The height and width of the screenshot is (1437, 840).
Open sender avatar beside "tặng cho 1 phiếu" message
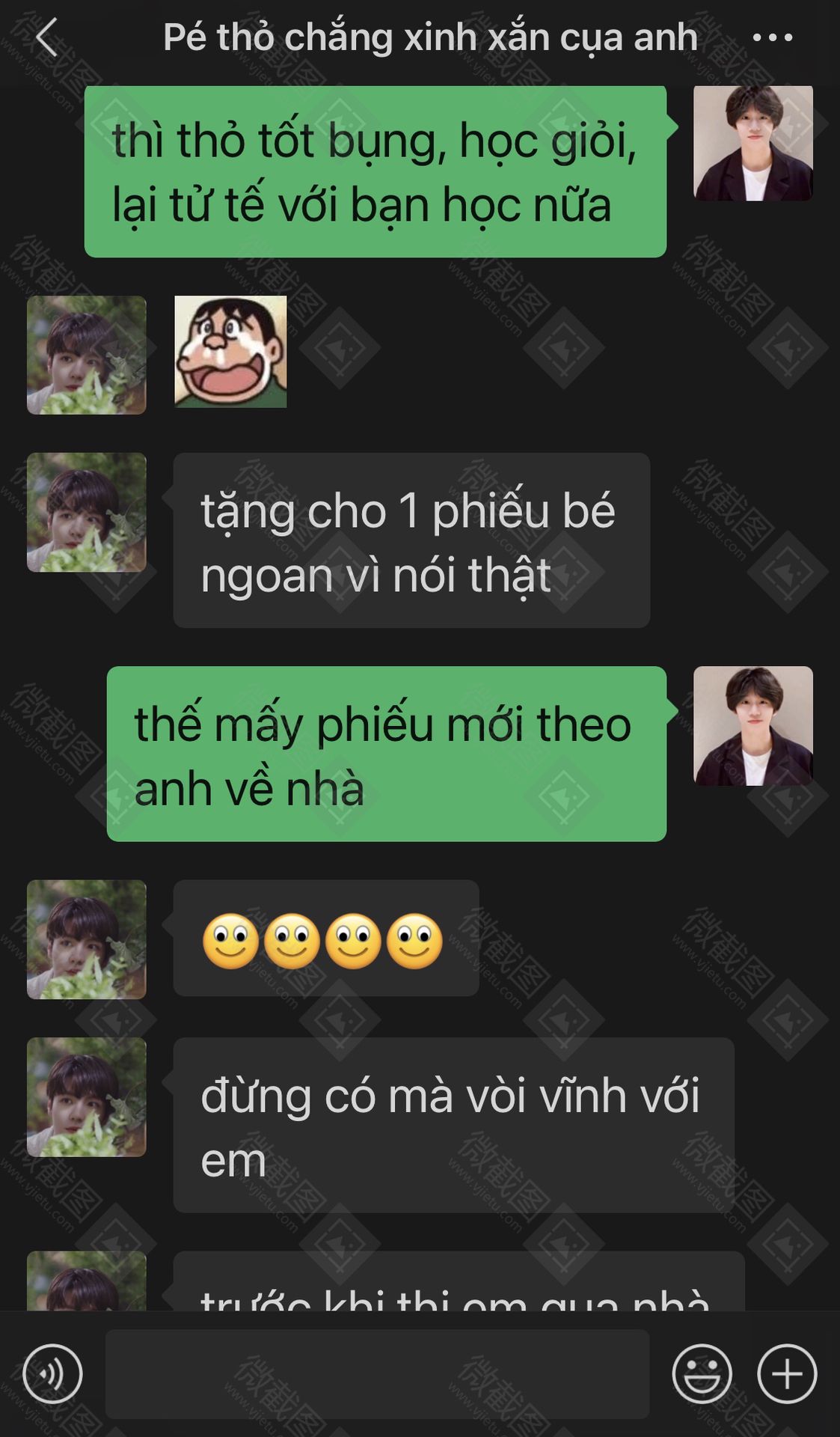point(87,512)
